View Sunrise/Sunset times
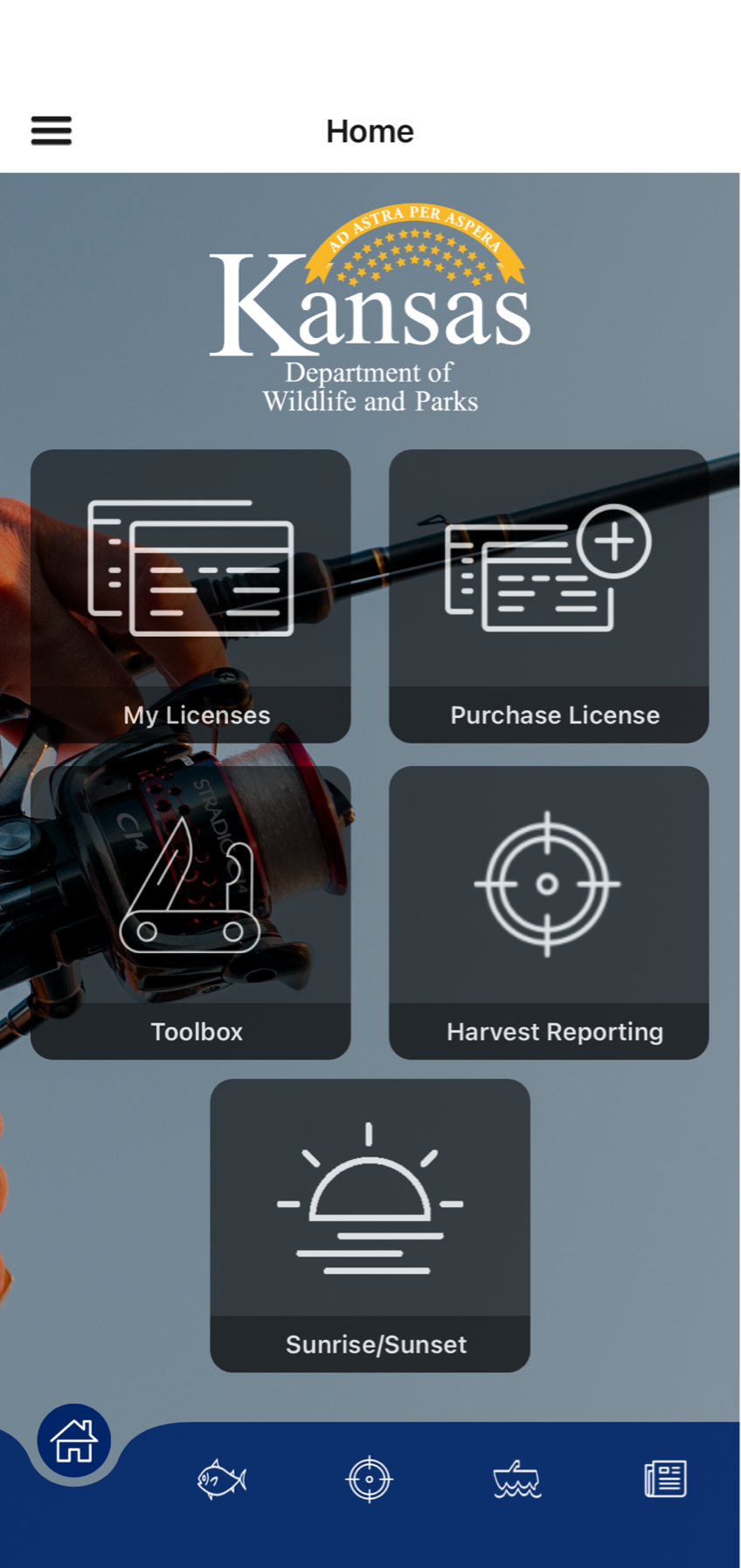 coord(370,1225)
